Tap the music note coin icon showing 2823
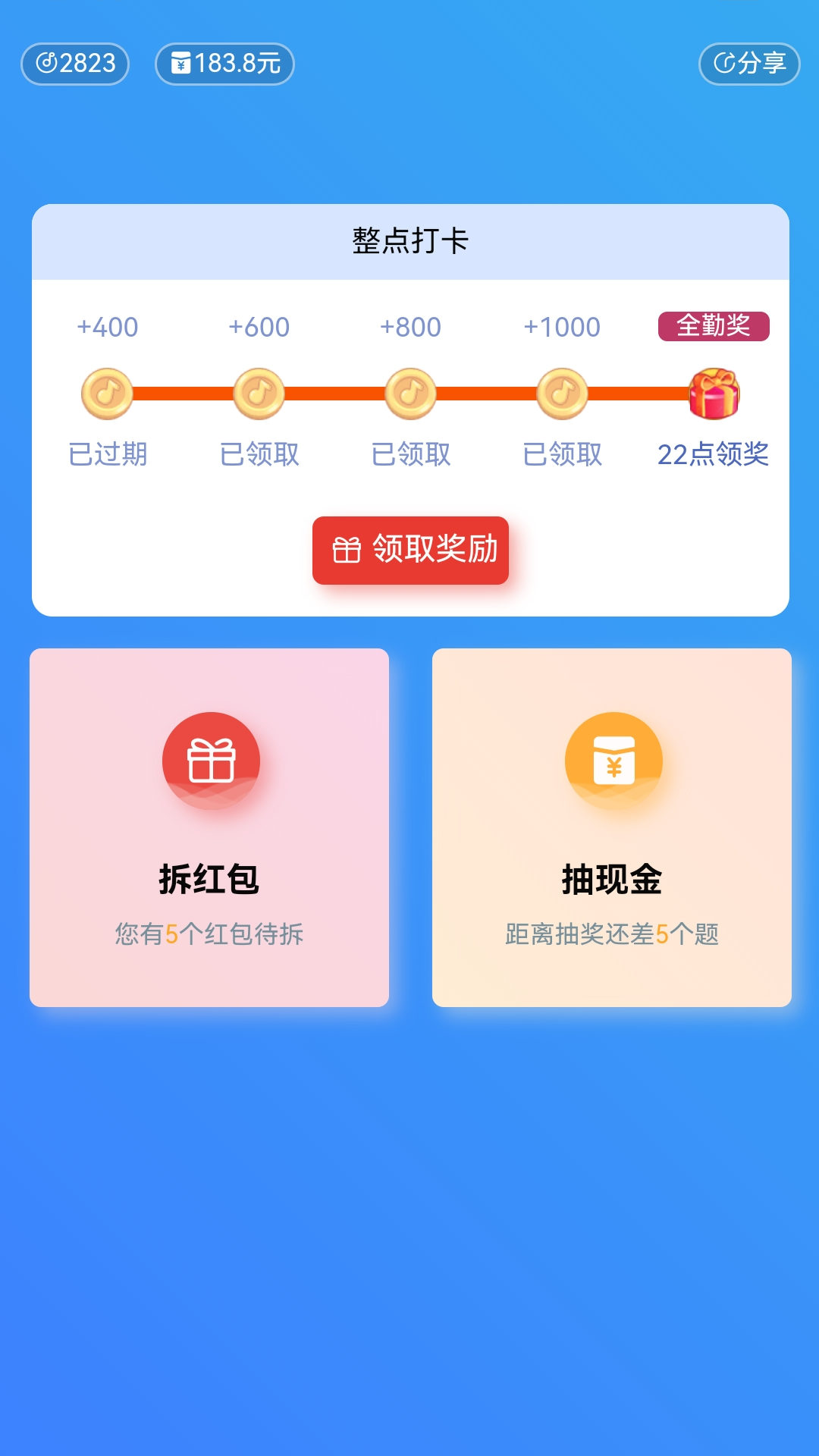This screenshot has height=1456, width=819. click(x=49, y=65)
